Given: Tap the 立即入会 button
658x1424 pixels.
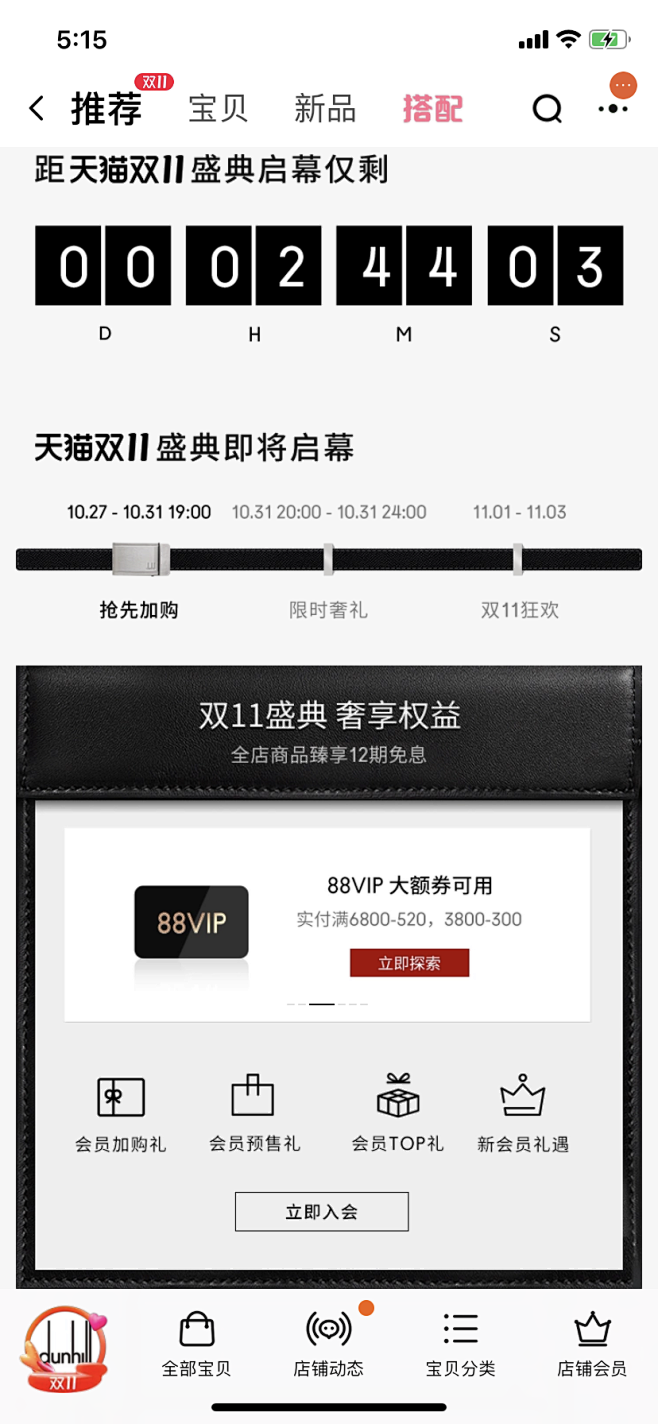Looking at the screenshot, I should (x=322, y=1212).
